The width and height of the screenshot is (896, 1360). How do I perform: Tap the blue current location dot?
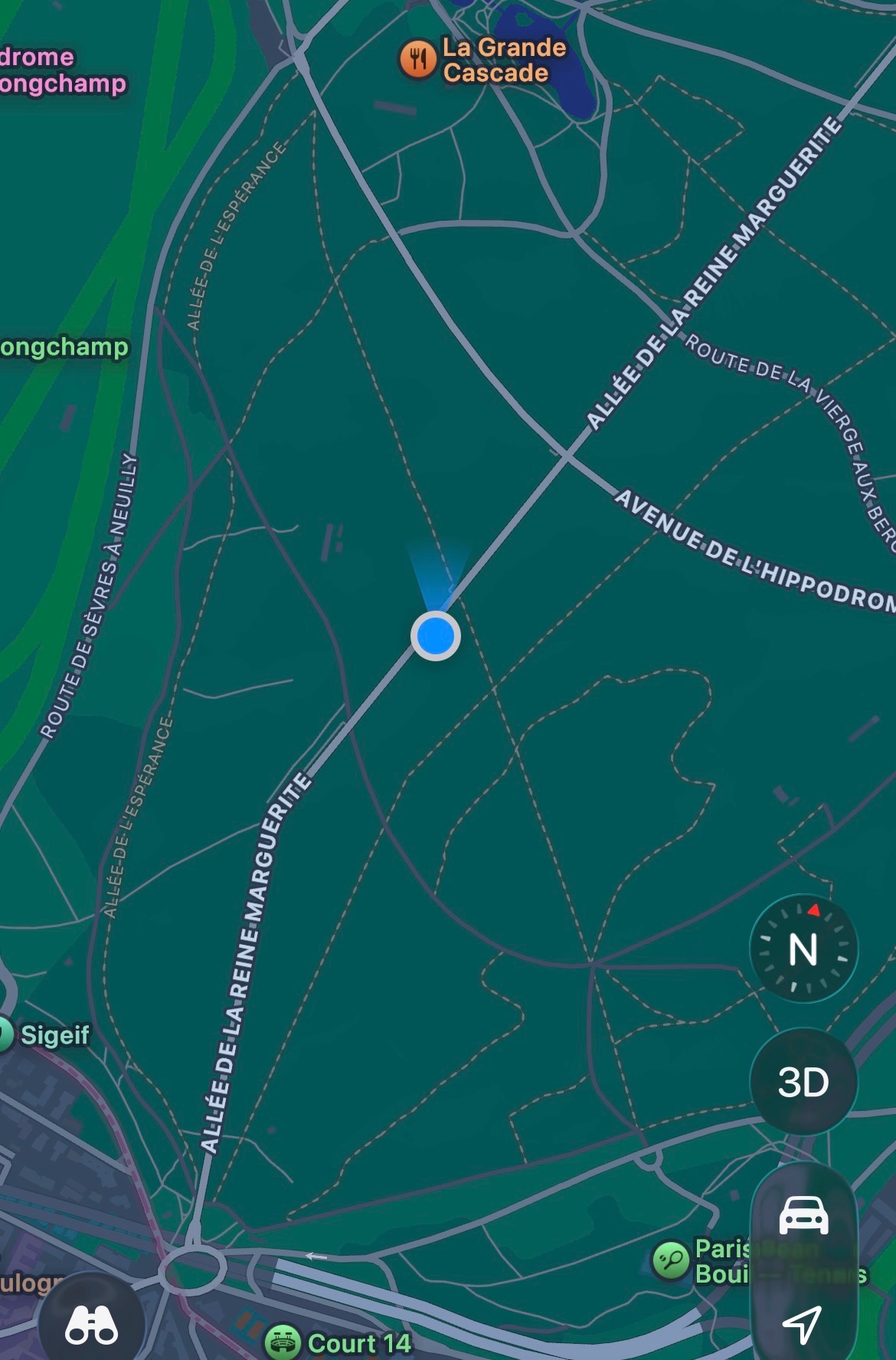pyautogui.click(x=436, y=636)
